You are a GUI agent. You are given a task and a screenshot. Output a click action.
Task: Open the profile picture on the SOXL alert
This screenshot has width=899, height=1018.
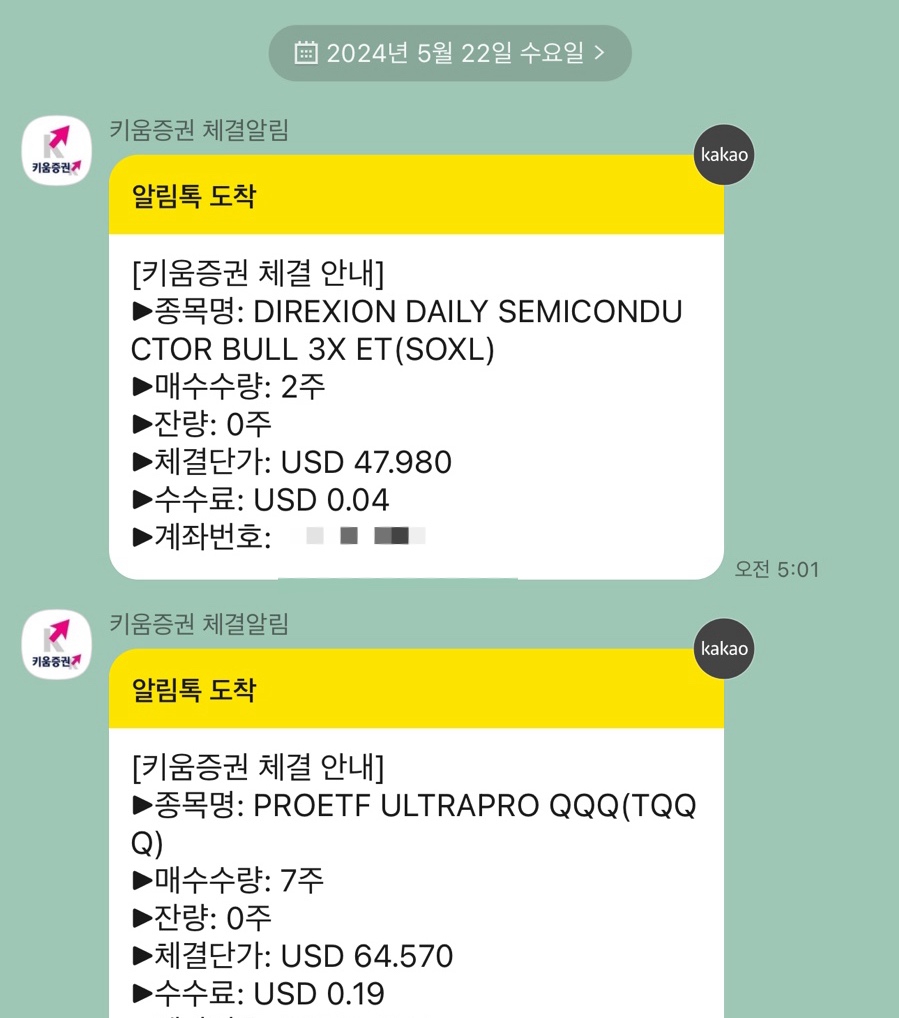click(x=56, y=151)
